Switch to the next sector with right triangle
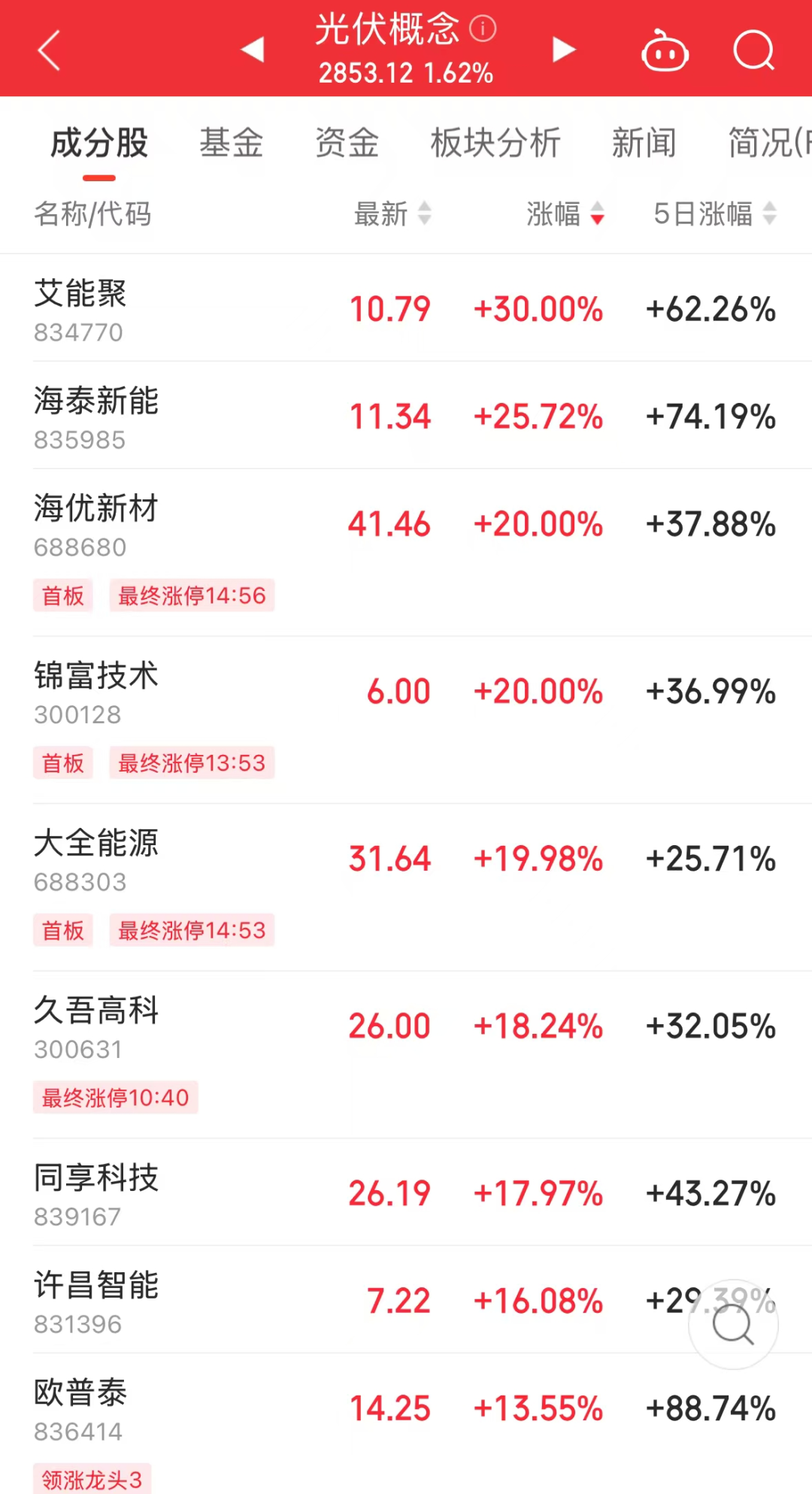 [x=563, y=50]
